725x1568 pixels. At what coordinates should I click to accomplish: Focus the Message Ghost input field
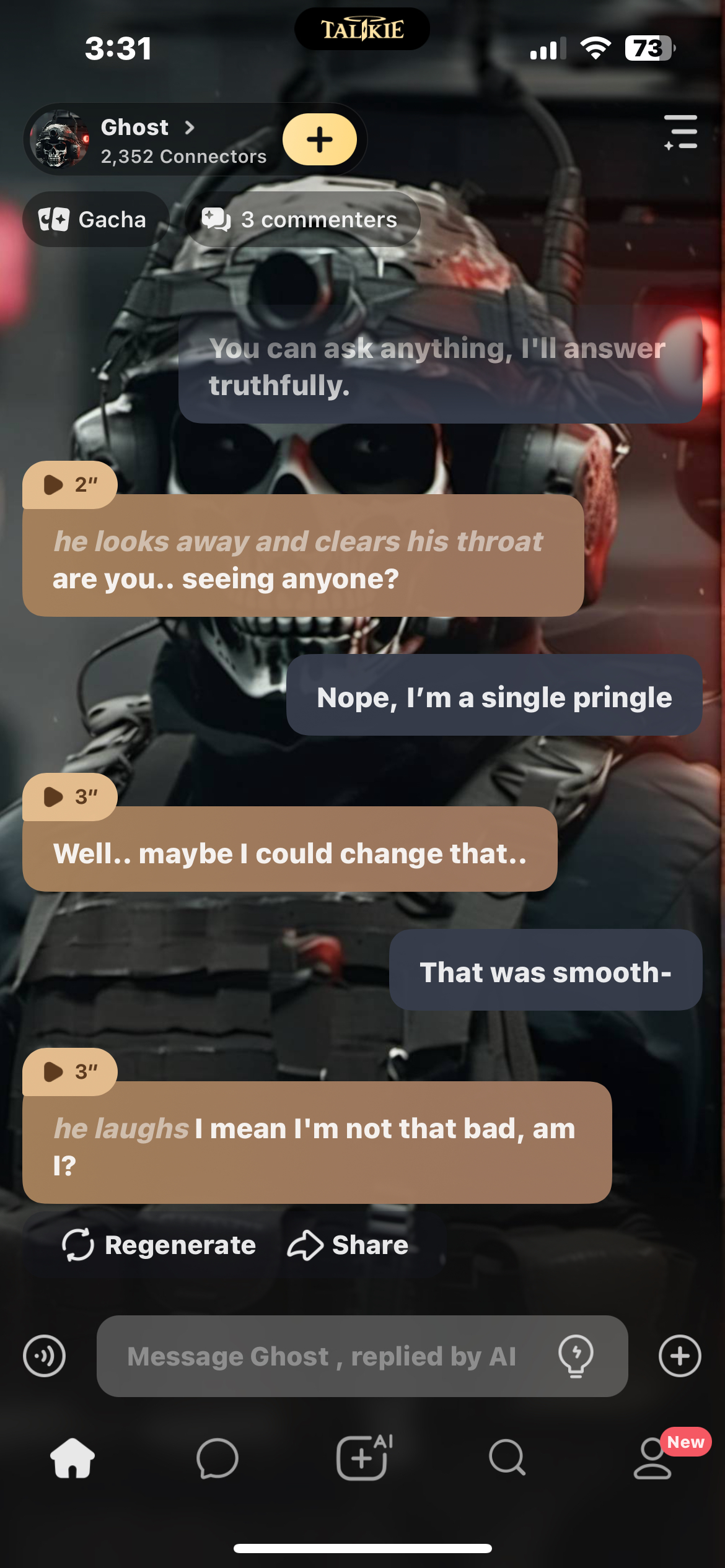point(322,1356)
